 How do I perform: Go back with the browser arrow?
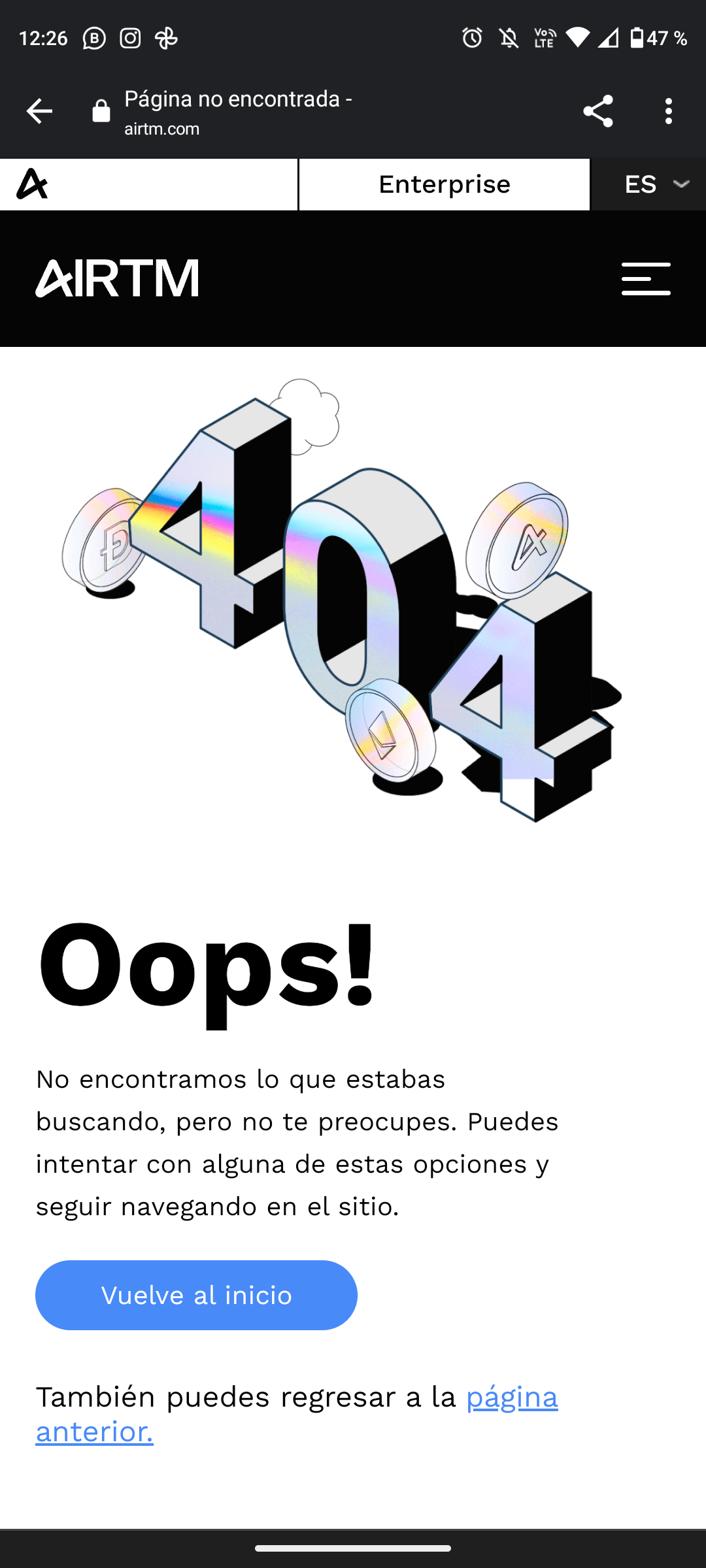coord(39,111)
